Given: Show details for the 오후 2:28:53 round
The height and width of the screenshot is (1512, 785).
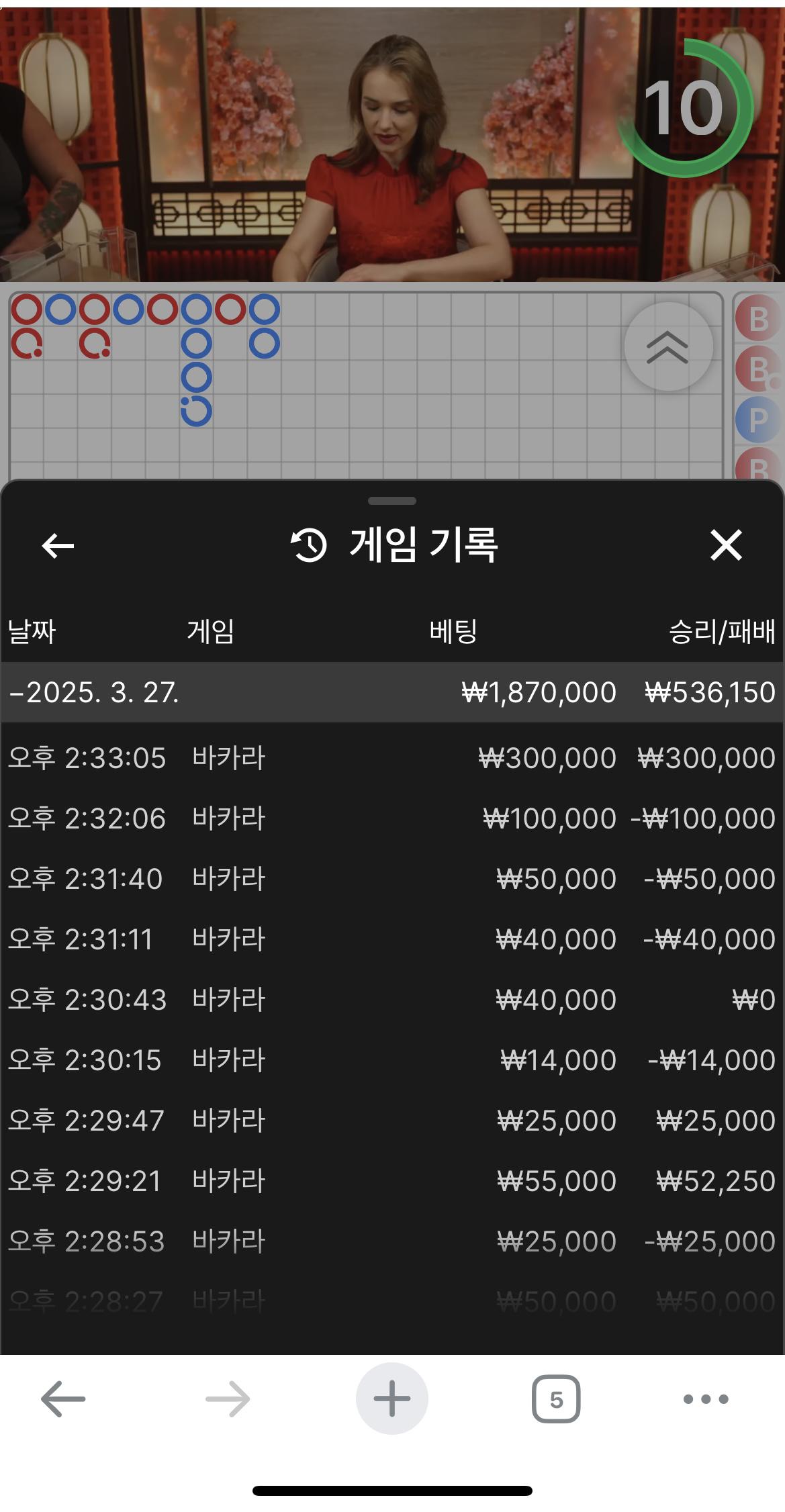Looking at the screenshot, I should tap(392, 1241).
